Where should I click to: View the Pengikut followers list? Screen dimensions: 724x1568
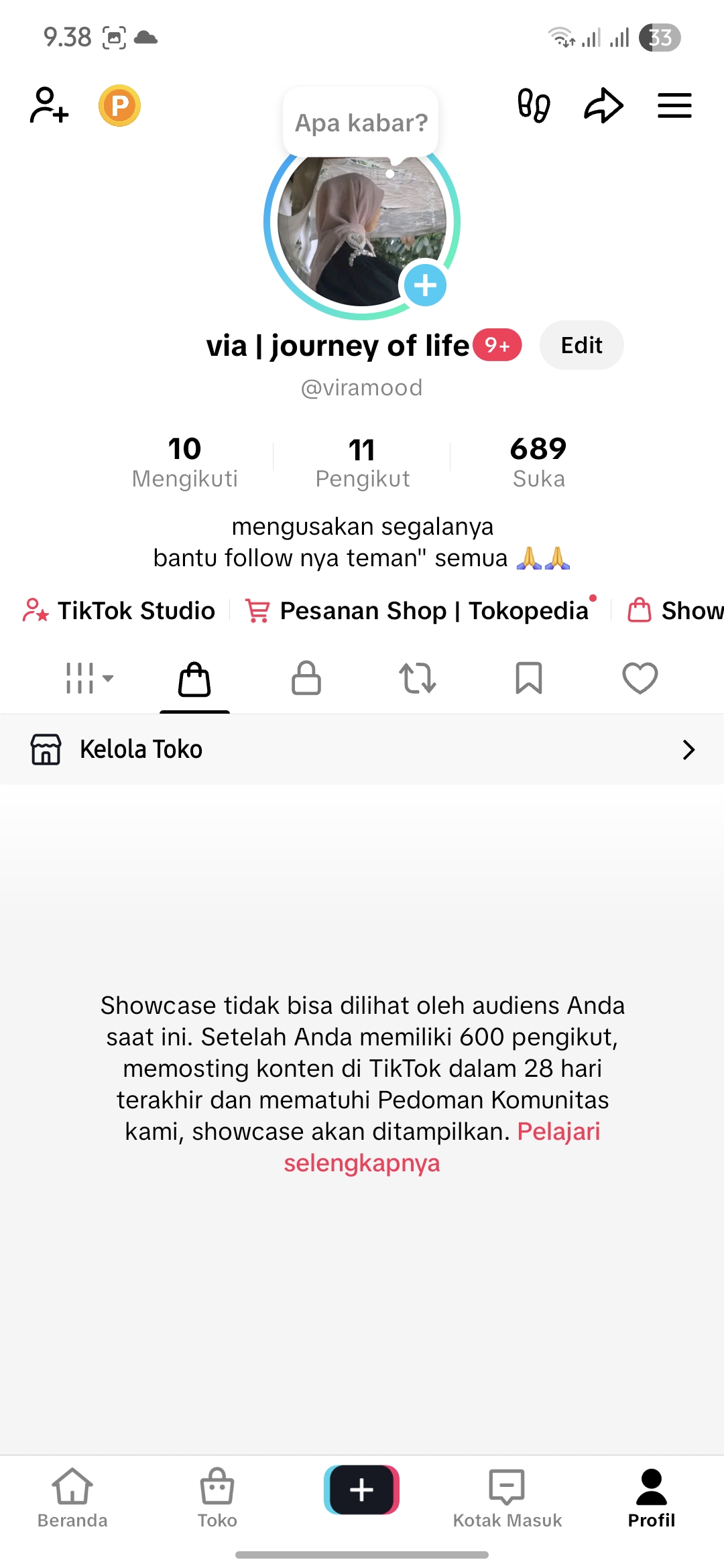tap(362, 462)
